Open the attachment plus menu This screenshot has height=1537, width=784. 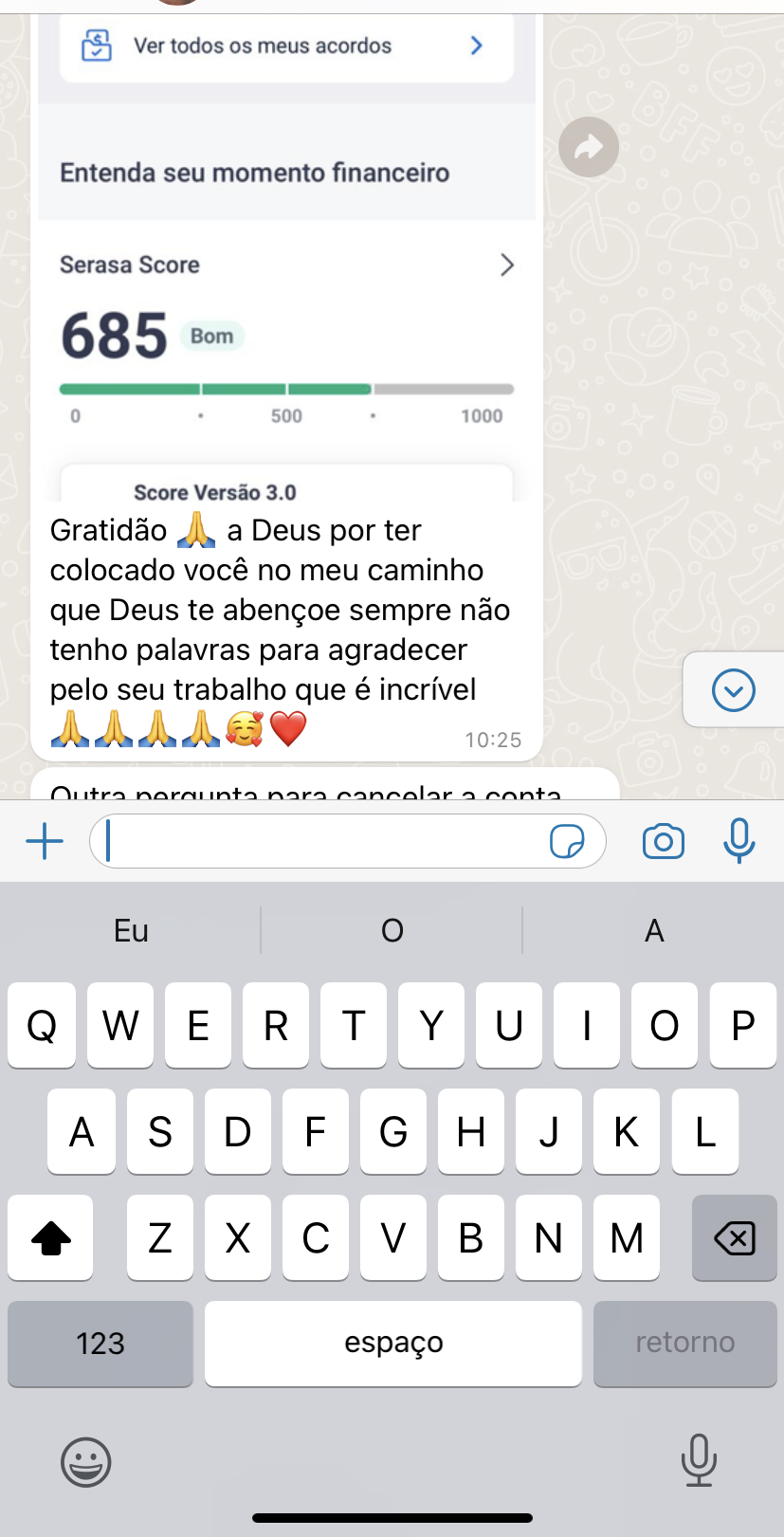(x=45, y=841)
